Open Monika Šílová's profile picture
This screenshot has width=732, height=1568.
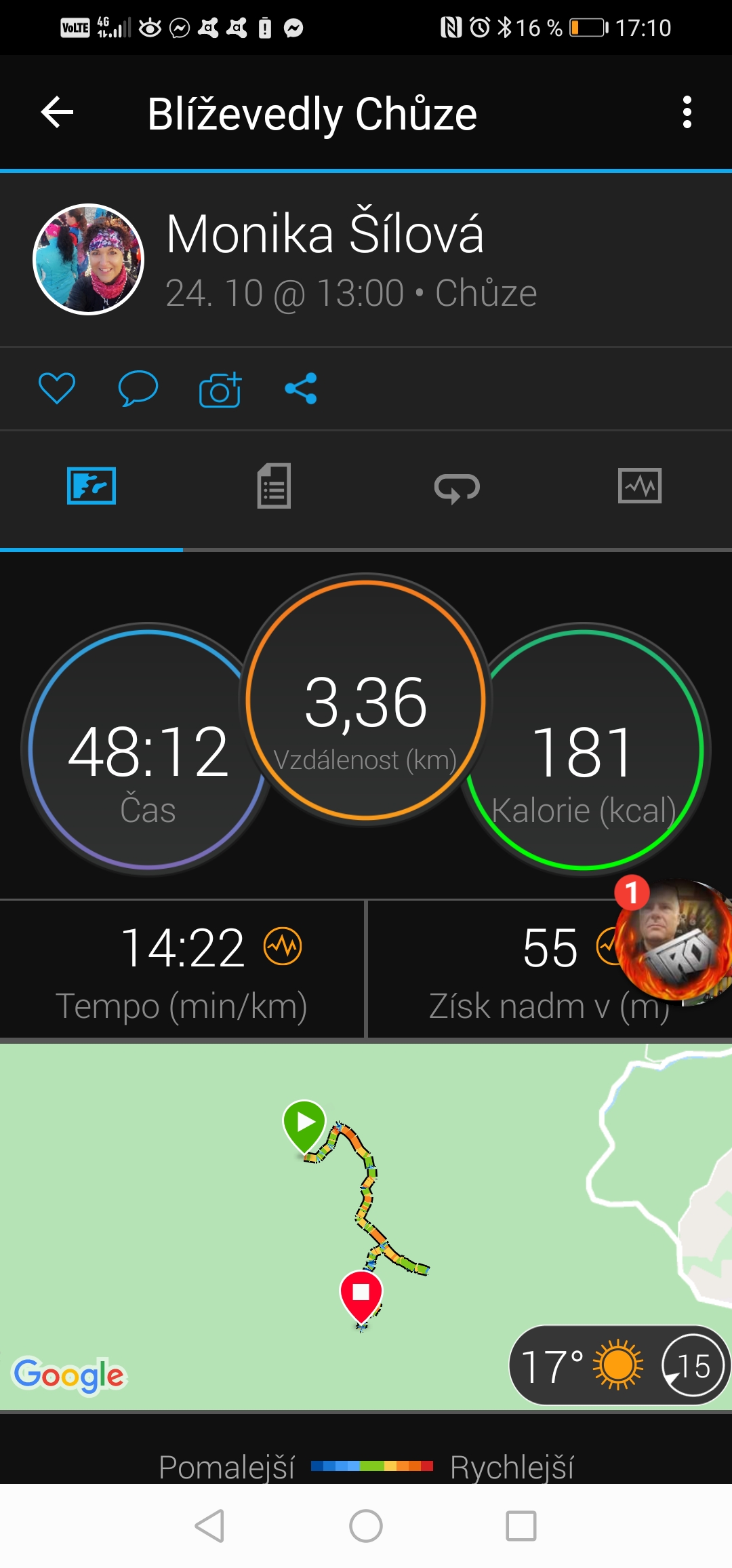tap(89, 259)
